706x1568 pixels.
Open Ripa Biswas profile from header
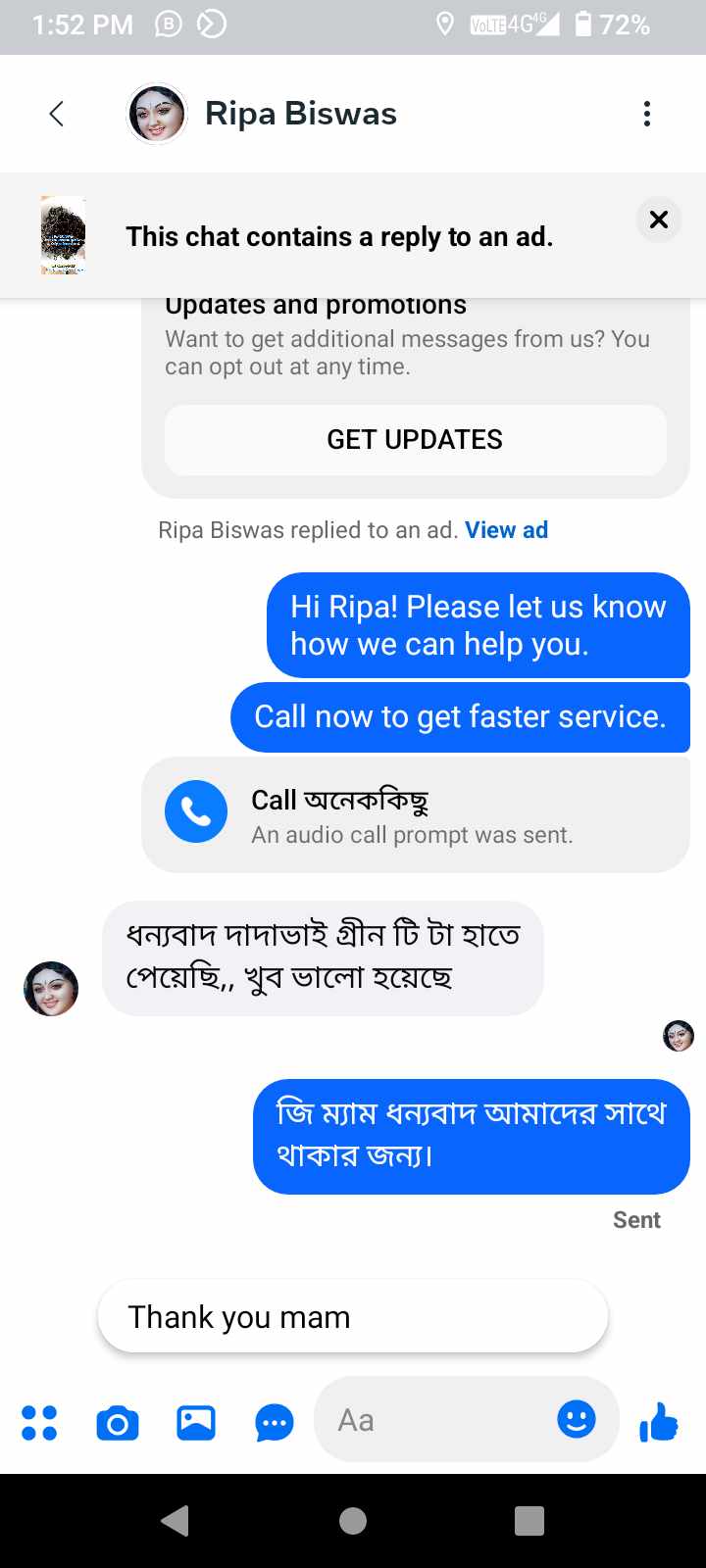[x=300, y=114]
